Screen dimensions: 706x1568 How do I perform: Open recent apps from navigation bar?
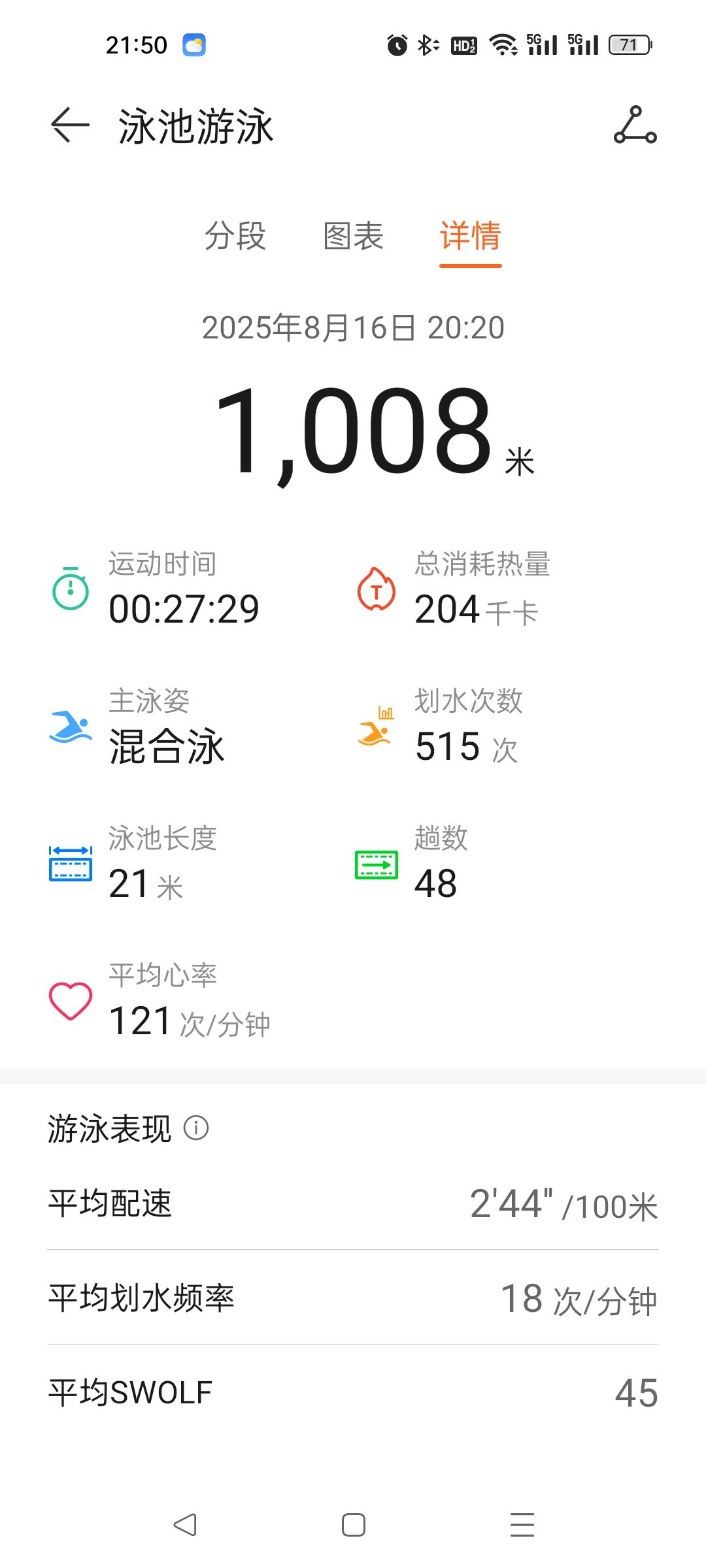point(522,1525)
